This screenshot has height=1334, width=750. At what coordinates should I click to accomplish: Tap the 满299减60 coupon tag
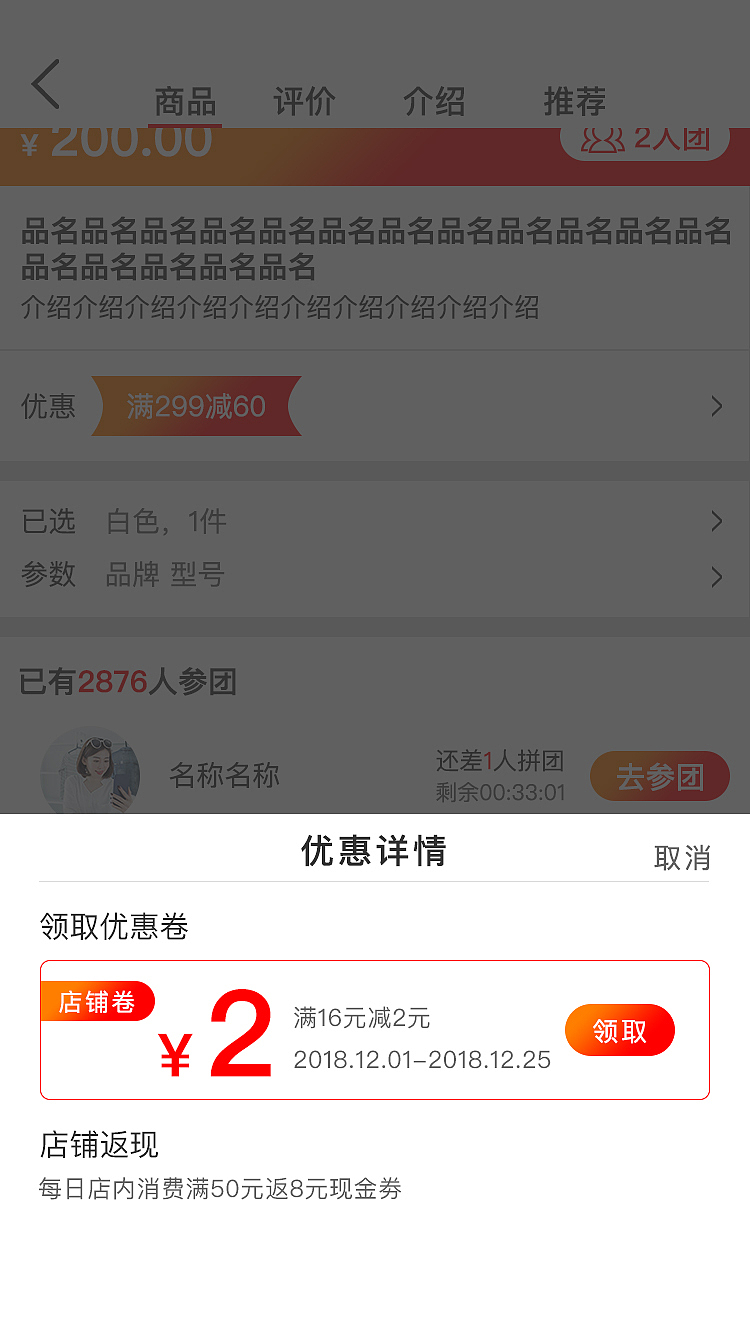pyautogui.click(x=196, y=406)
